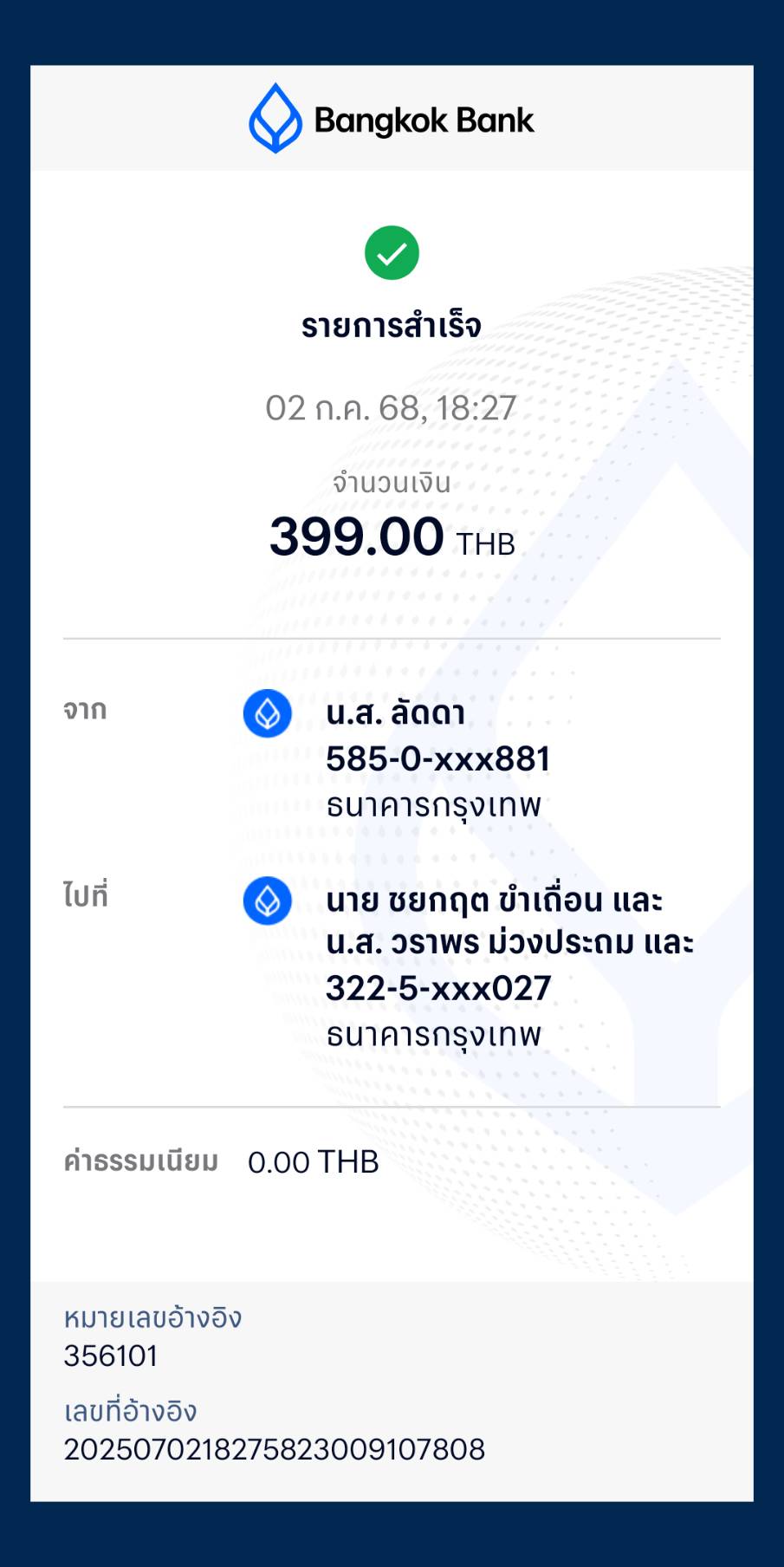This screenshot has width=784, height=1567.
Task: Click the transaction date 02 ก.ค. 68, 18:27
Action: click(392, 406)
